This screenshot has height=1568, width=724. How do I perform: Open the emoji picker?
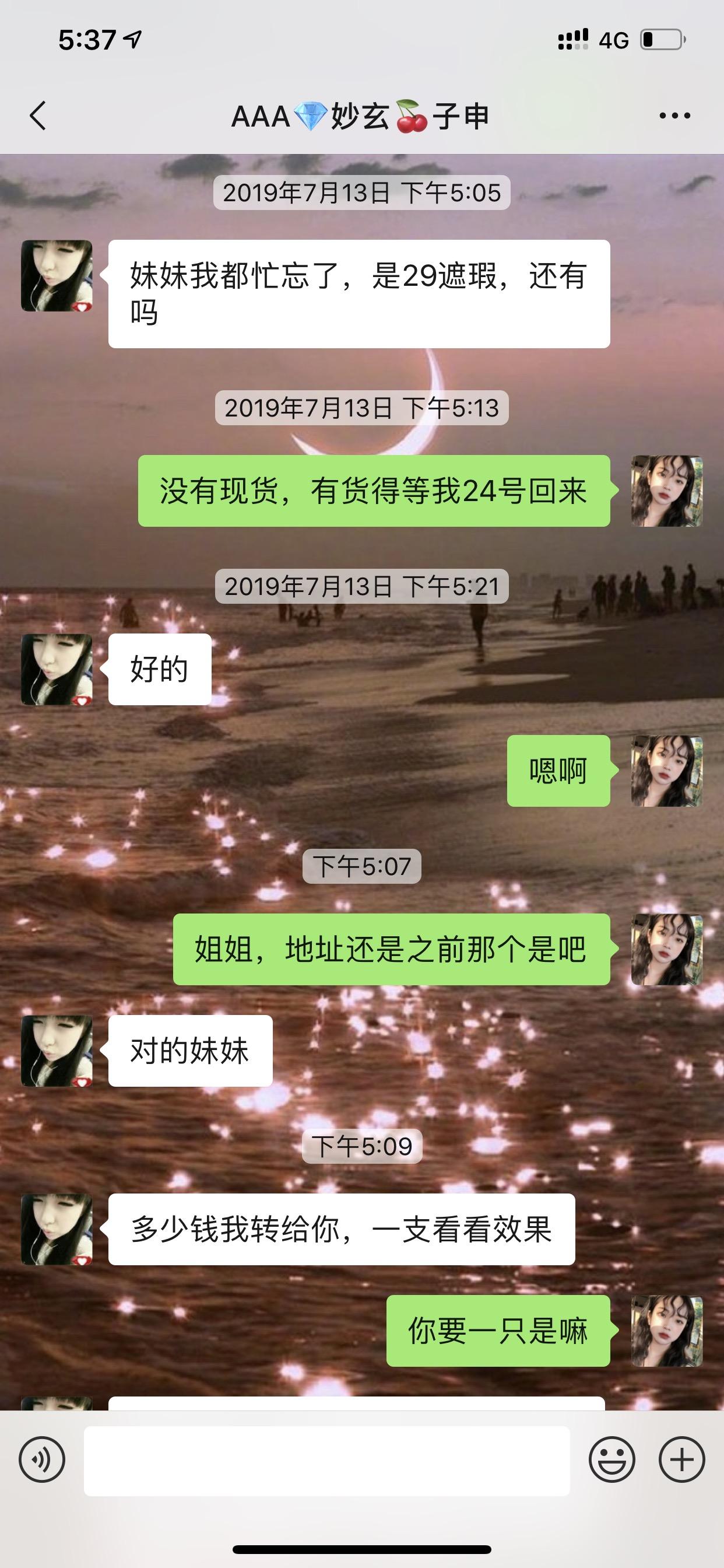click(611, 1459)
